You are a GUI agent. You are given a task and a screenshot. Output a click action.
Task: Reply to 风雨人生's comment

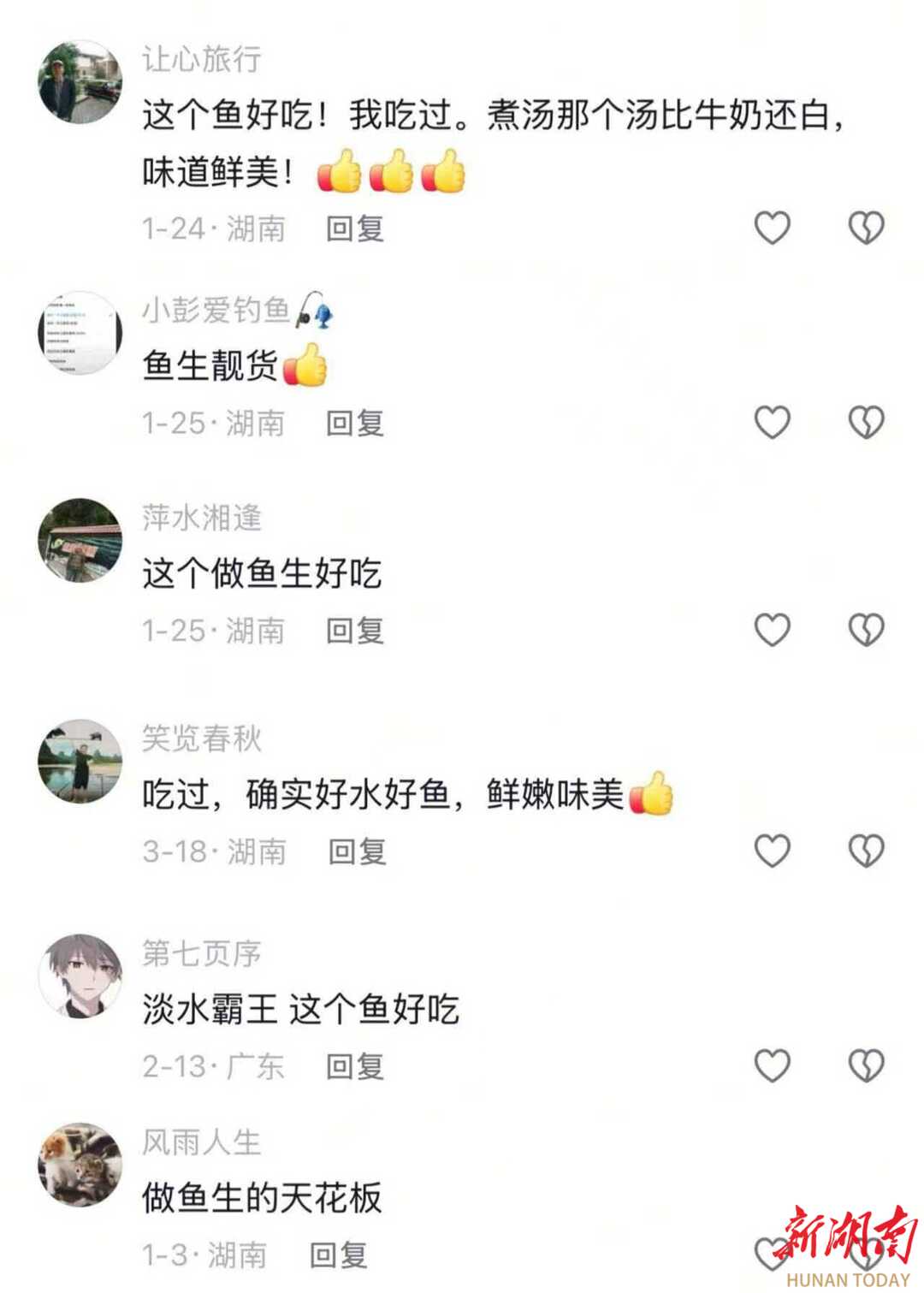coord(339,1255)
